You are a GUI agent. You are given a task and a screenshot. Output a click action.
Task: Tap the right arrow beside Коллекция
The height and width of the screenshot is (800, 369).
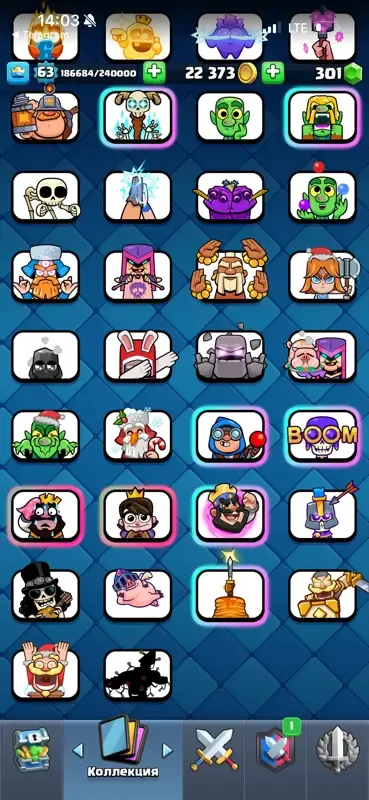click(x=167, y=749)
